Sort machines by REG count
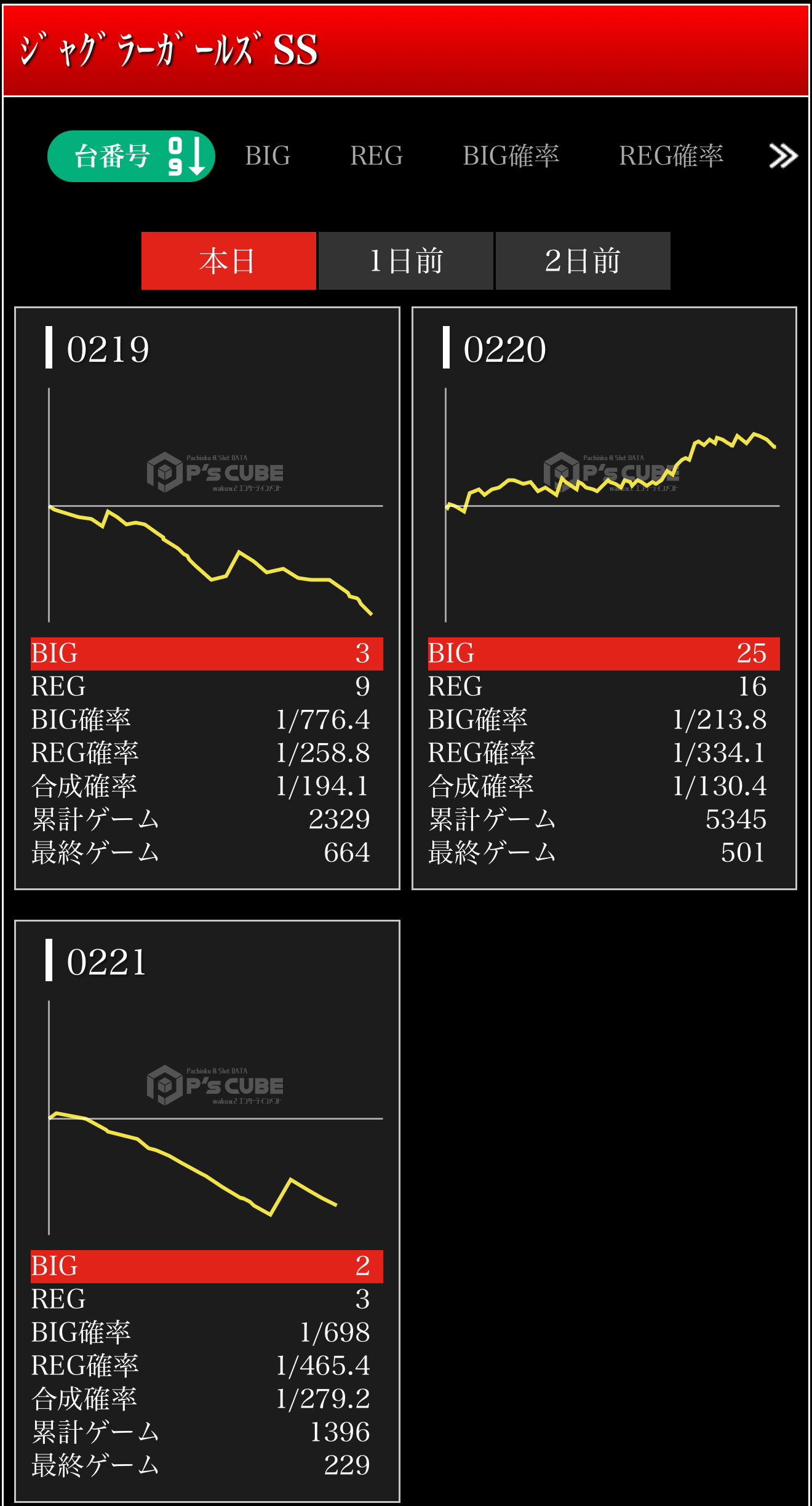Screen dimensions: 812x1506 (x=376, y=156)
